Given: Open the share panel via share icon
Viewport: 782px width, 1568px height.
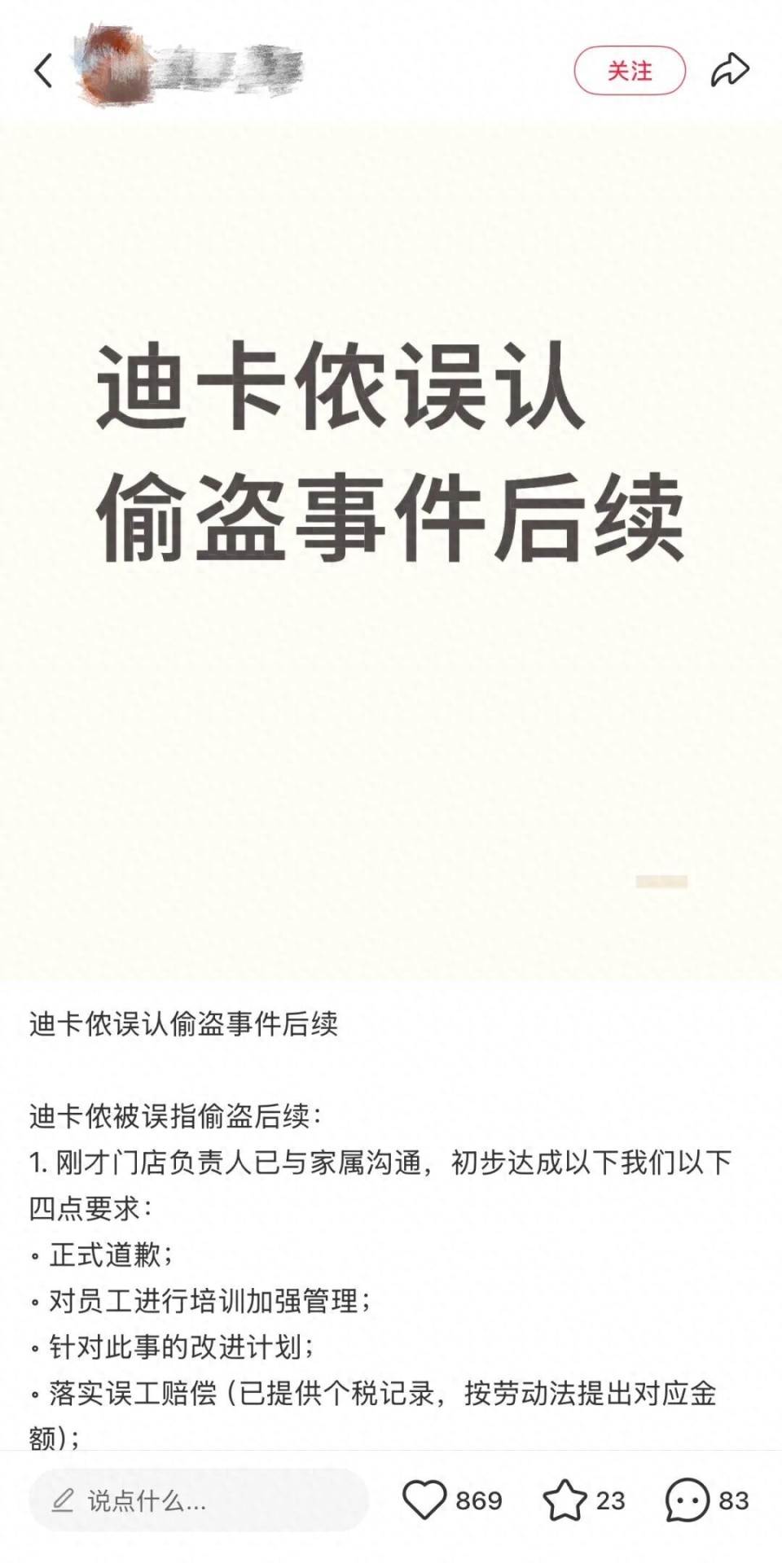Looking at the screenshot, I should 727,69.
